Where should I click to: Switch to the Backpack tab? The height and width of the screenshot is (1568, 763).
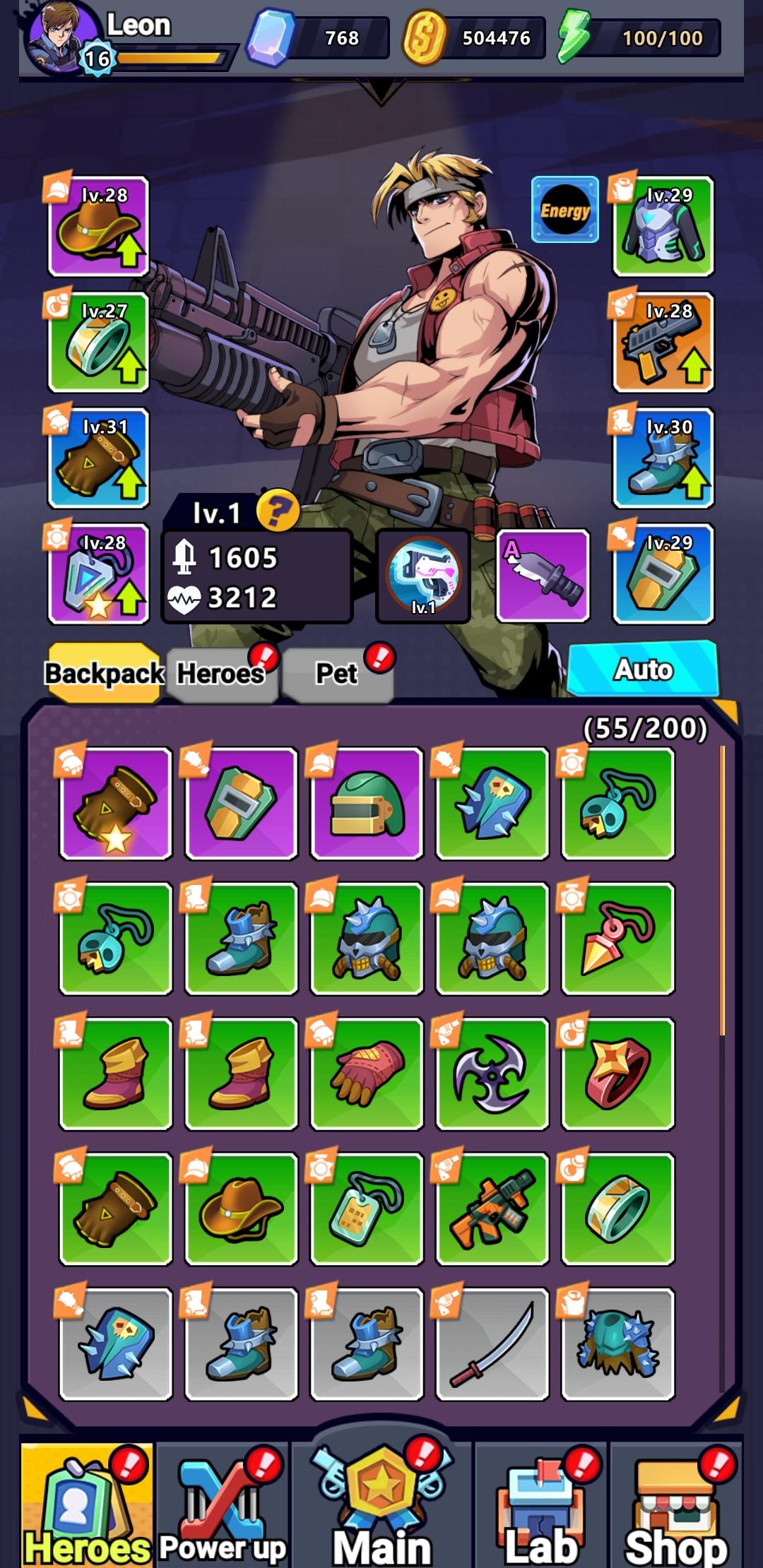pos(104,673)
